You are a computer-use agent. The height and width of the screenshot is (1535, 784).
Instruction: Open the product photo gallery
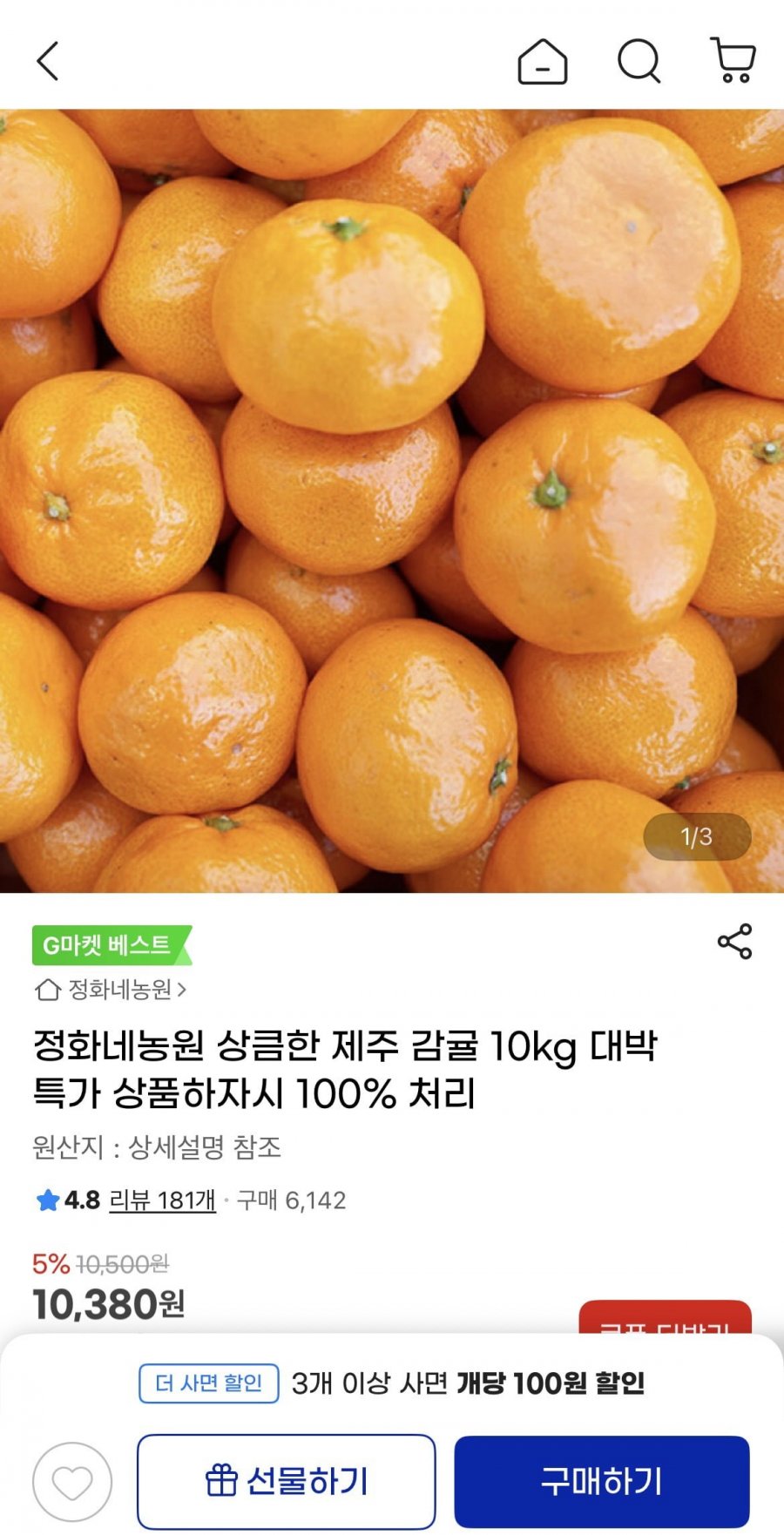point(392,501)
